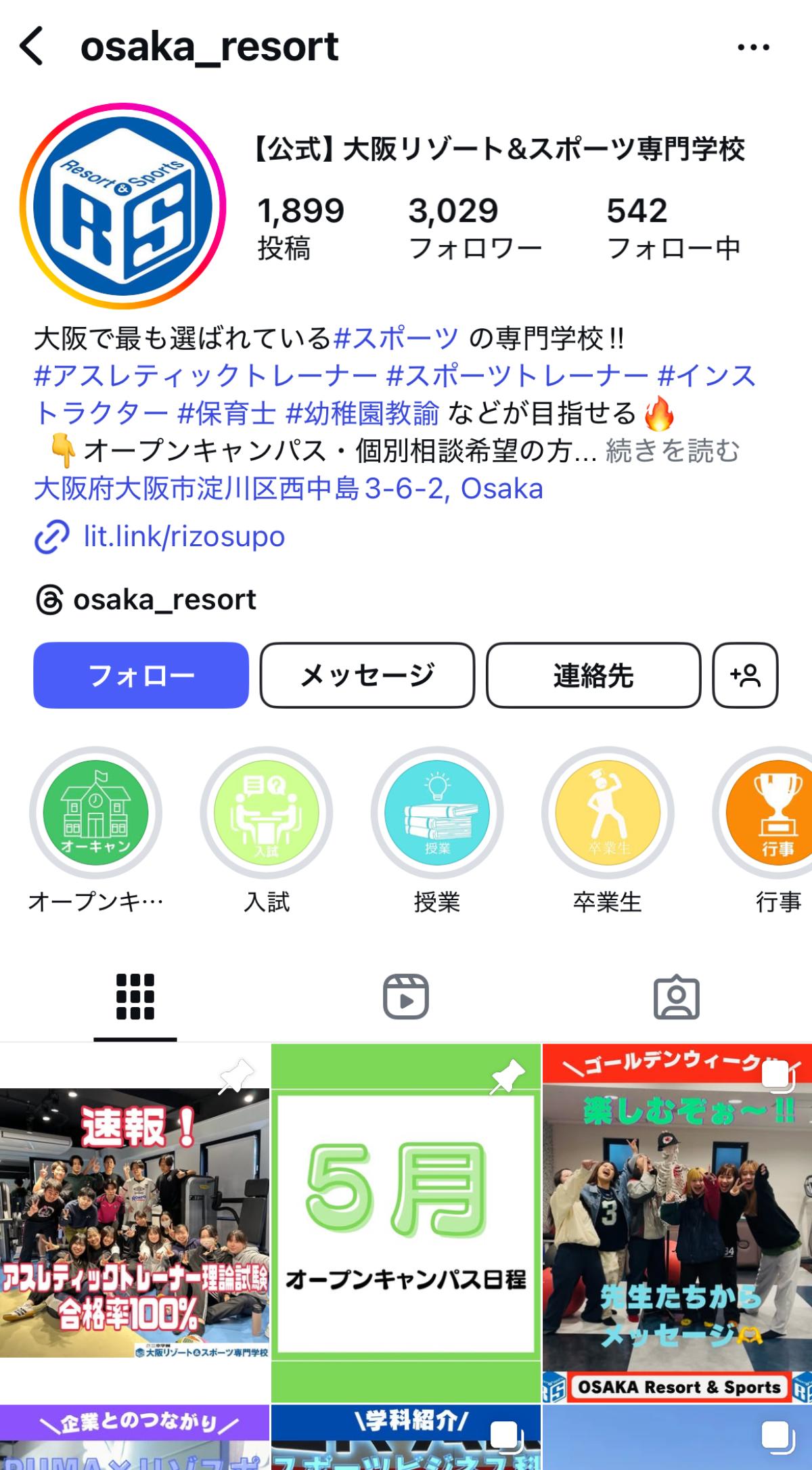Open the three-dot overflow menu

[x=753, y=47]
